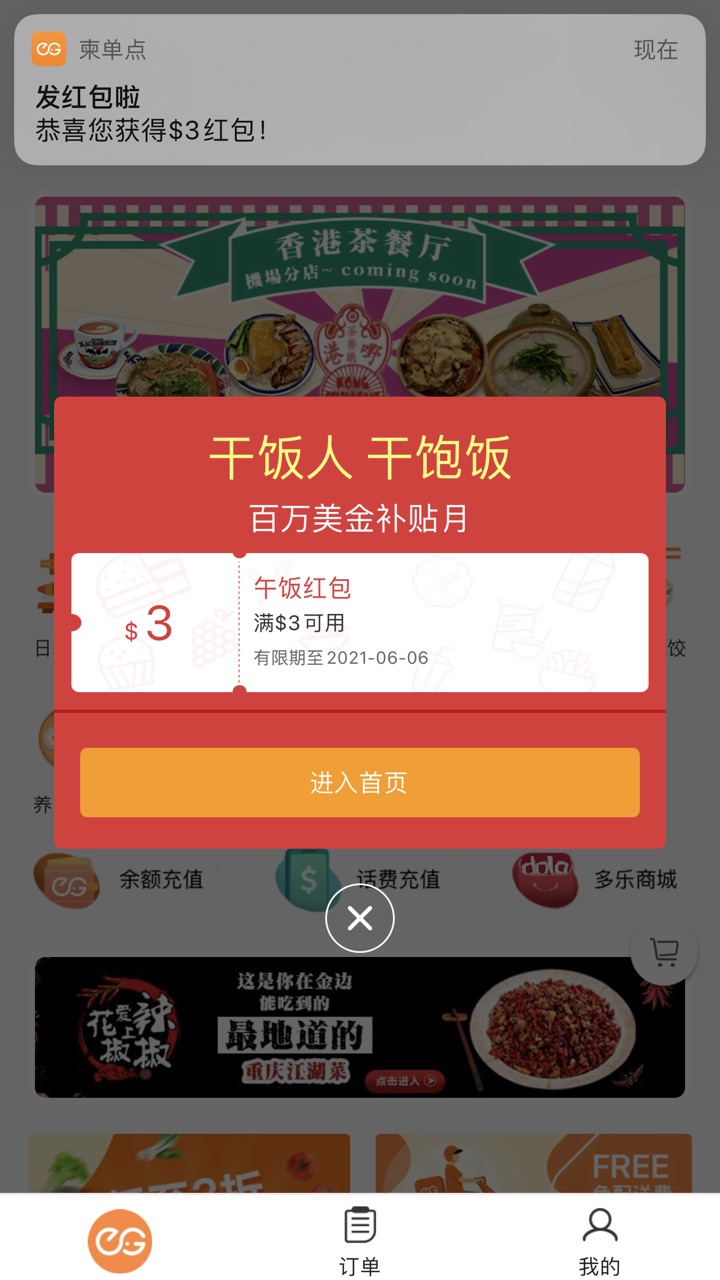Open the home tab with orange logo

(x=120, y=1240)
